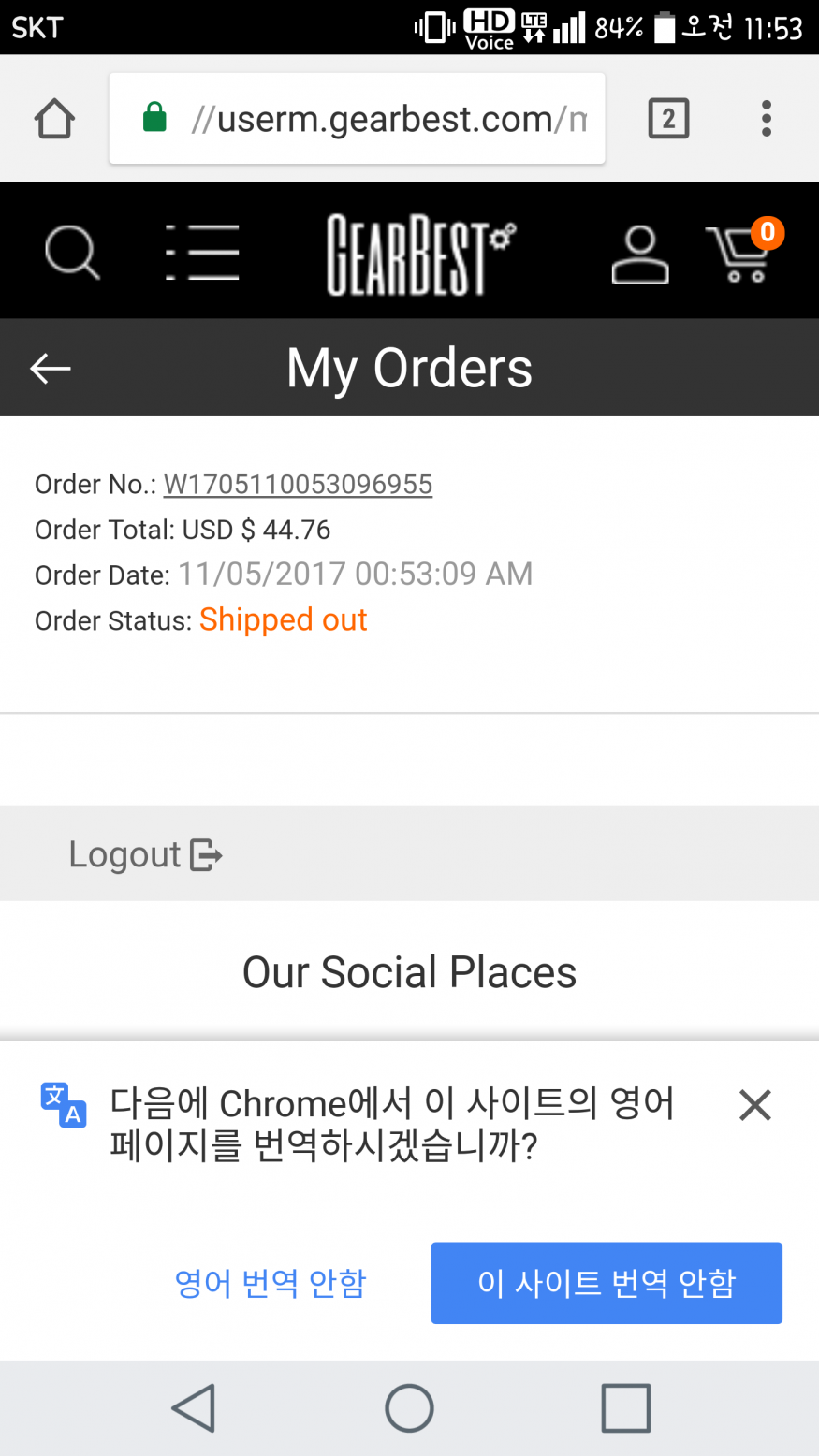Open Chrome's three-dot overflow menu
Screen dimensions: 819x1456
click(x=766, y=119)
